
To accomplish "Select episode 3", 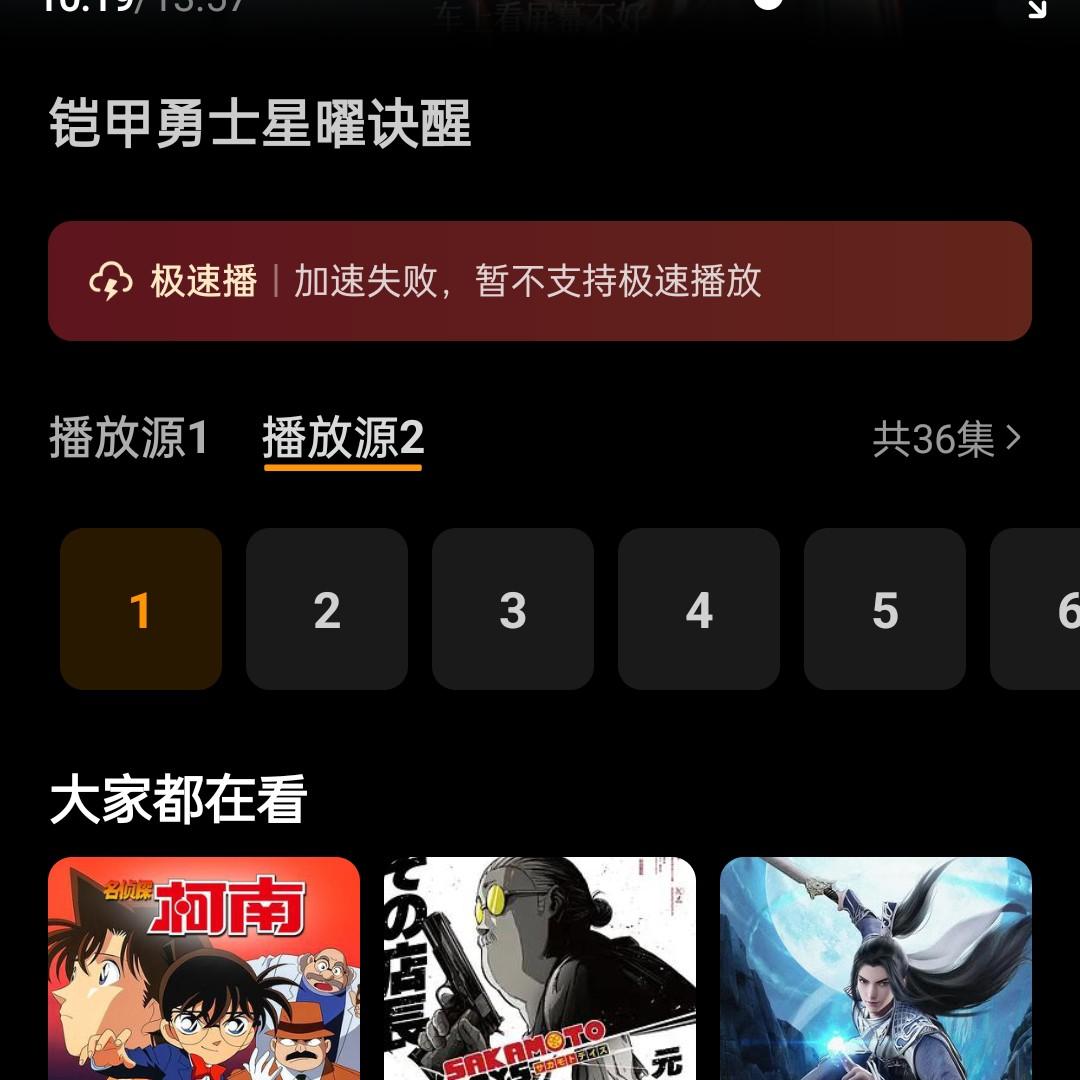I will click(x=513, y=610).
